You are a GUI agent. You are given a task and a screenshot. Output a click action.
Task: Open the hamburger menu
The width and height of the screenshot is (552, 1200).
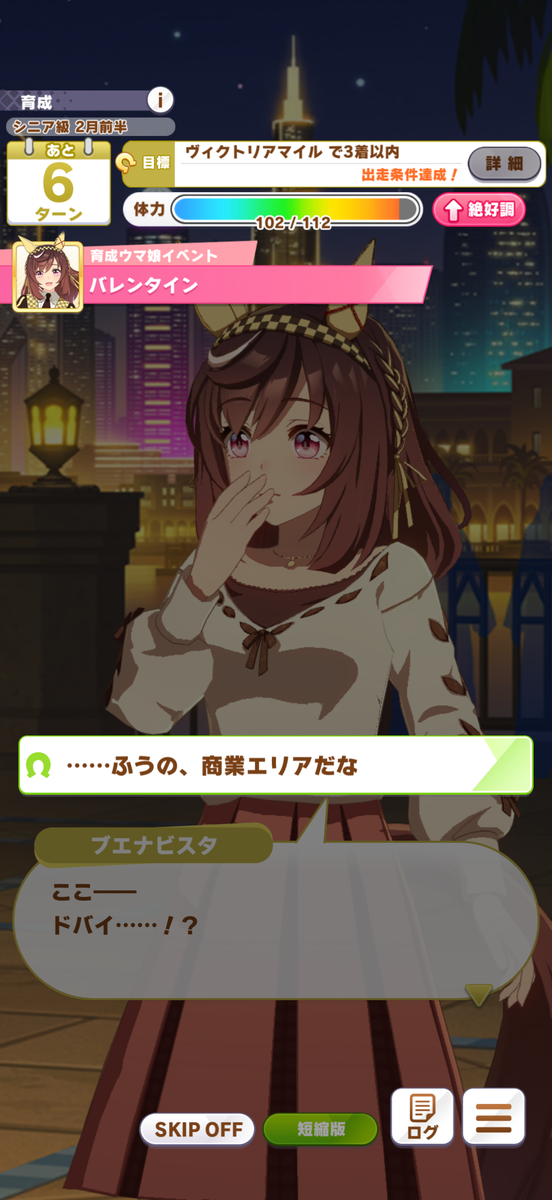494,1116
